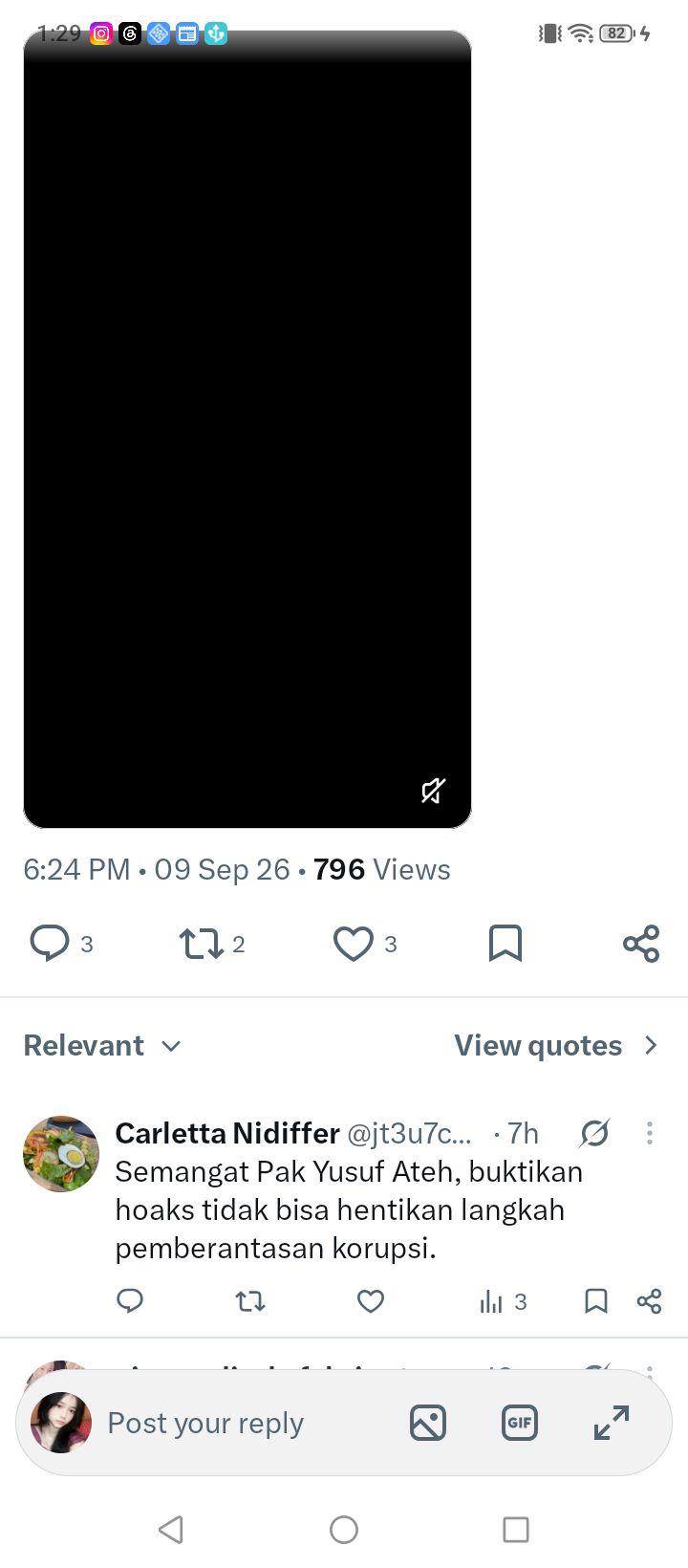The height and width of the screenshot is (1568, 688).
Task: Share Carletta Nidiffer's reply
Action: click(649, 1301)
